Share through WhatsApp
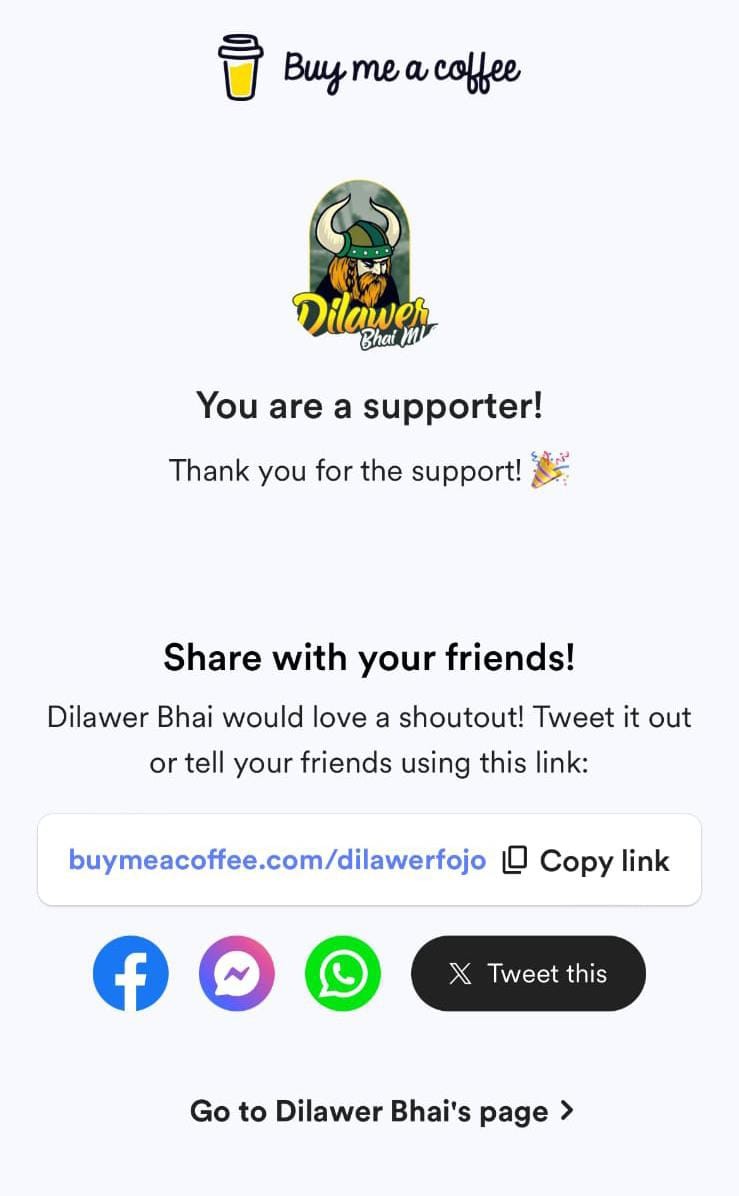 click(x=343, y=973)
